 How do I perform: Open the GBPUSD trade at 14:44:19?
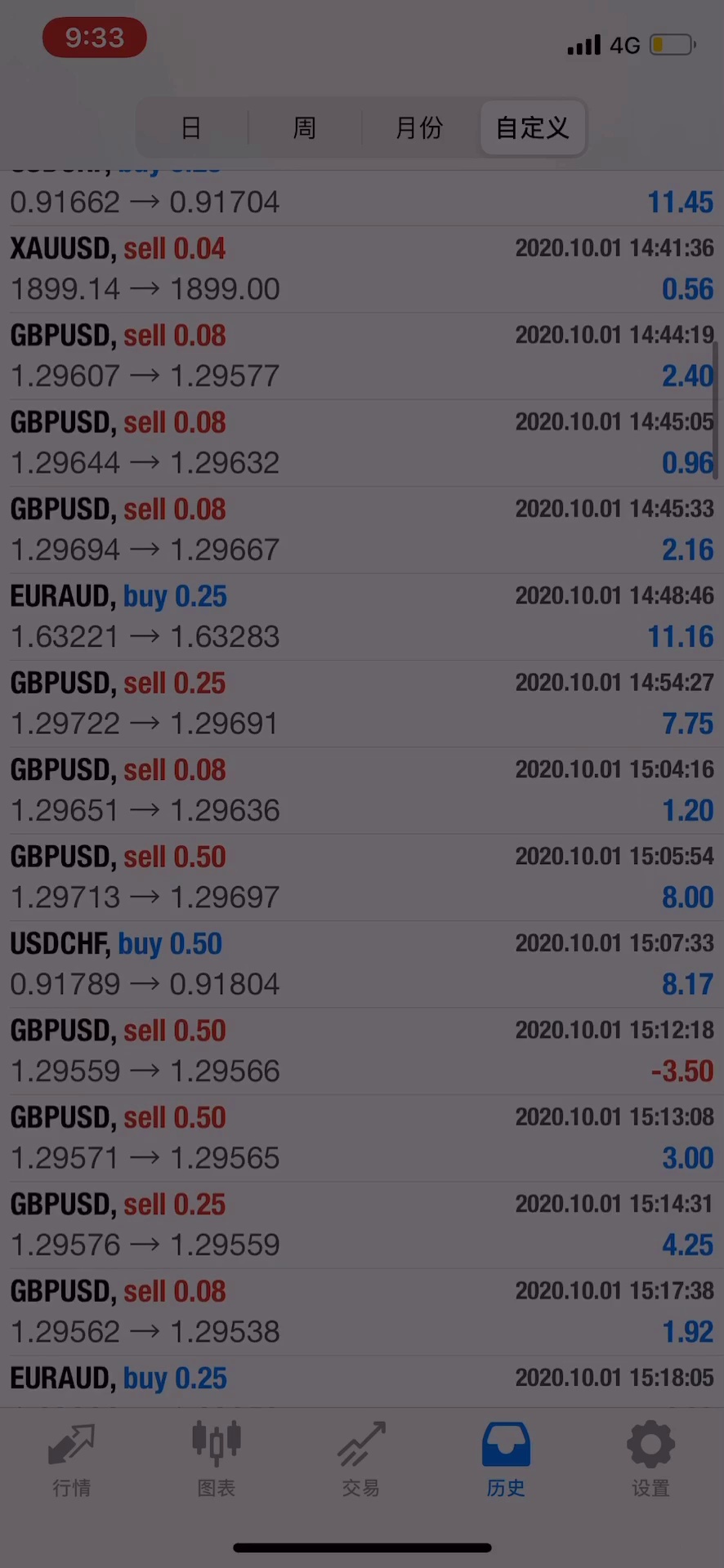pyautogui.click(x=361, y=356)
